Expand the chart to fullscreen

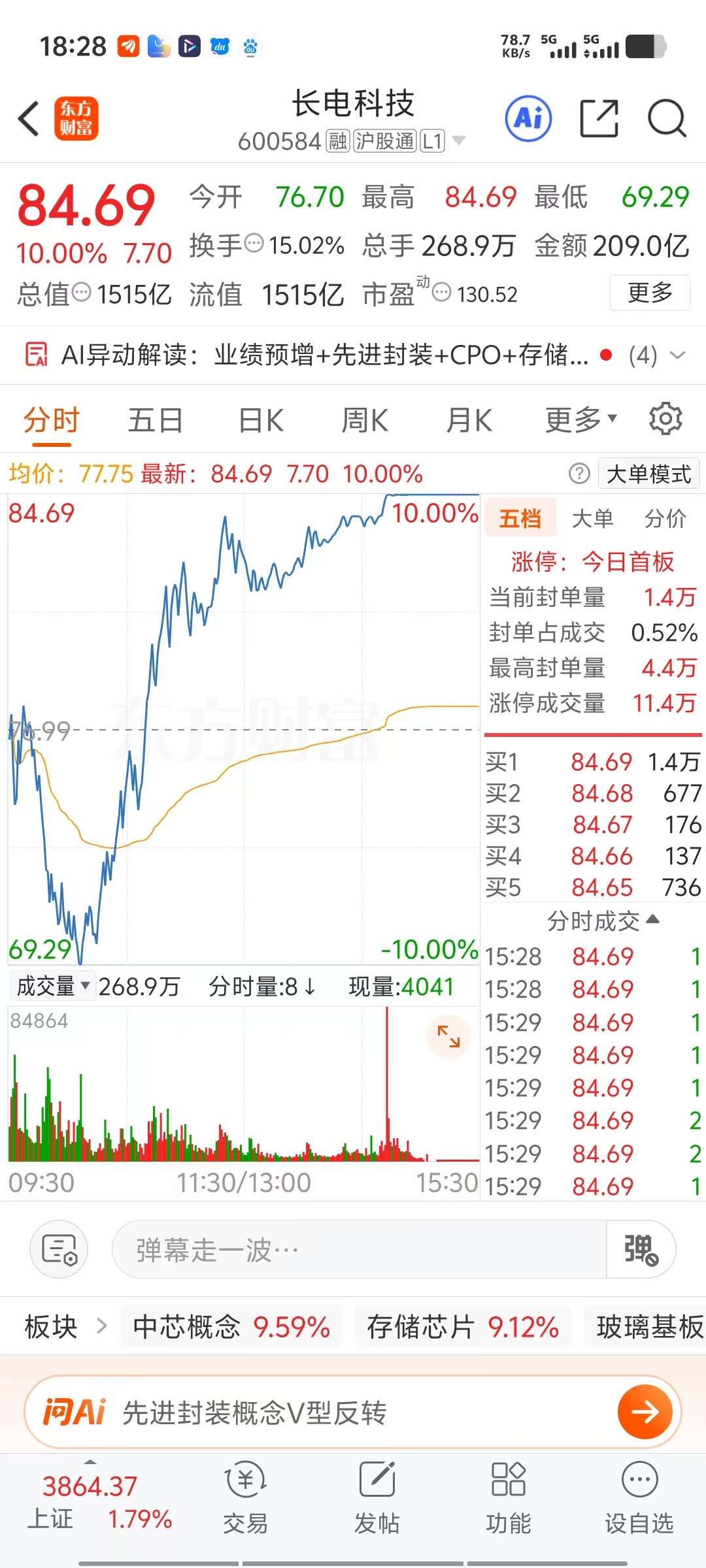click(x=448, y=1036)
